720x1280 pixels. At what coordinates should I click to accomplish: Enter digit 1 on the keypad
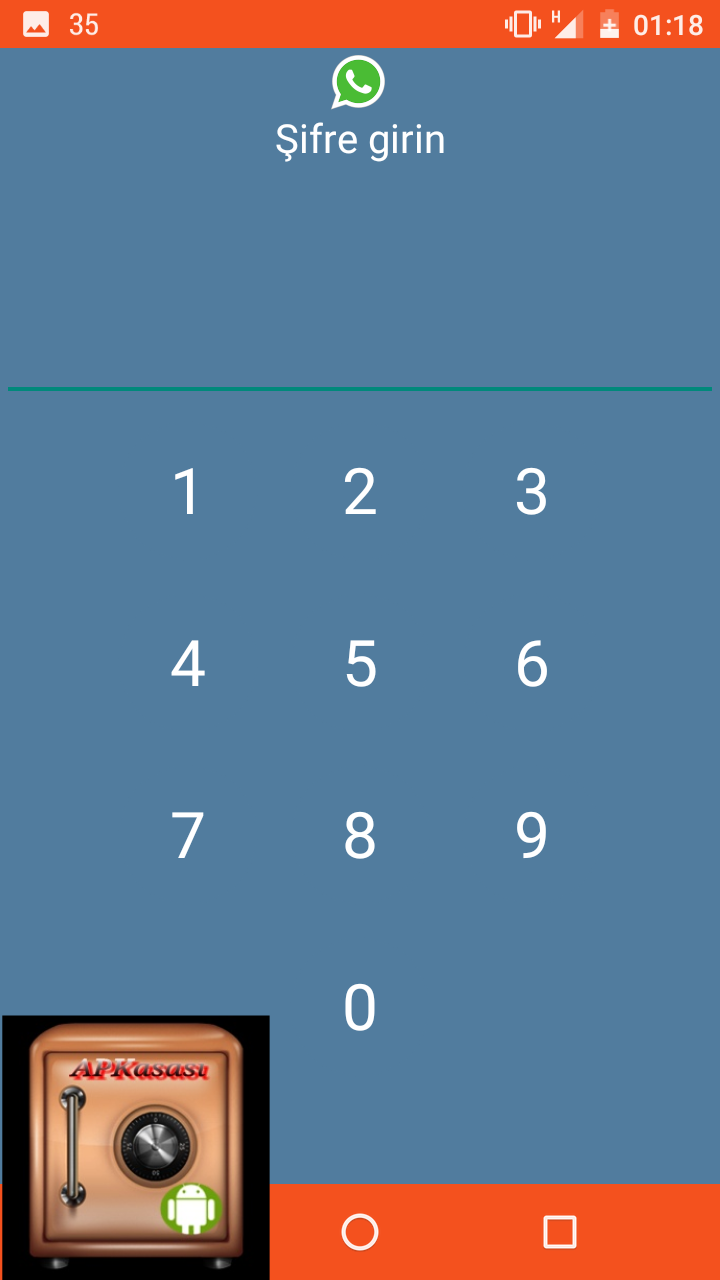coord(187,492)
